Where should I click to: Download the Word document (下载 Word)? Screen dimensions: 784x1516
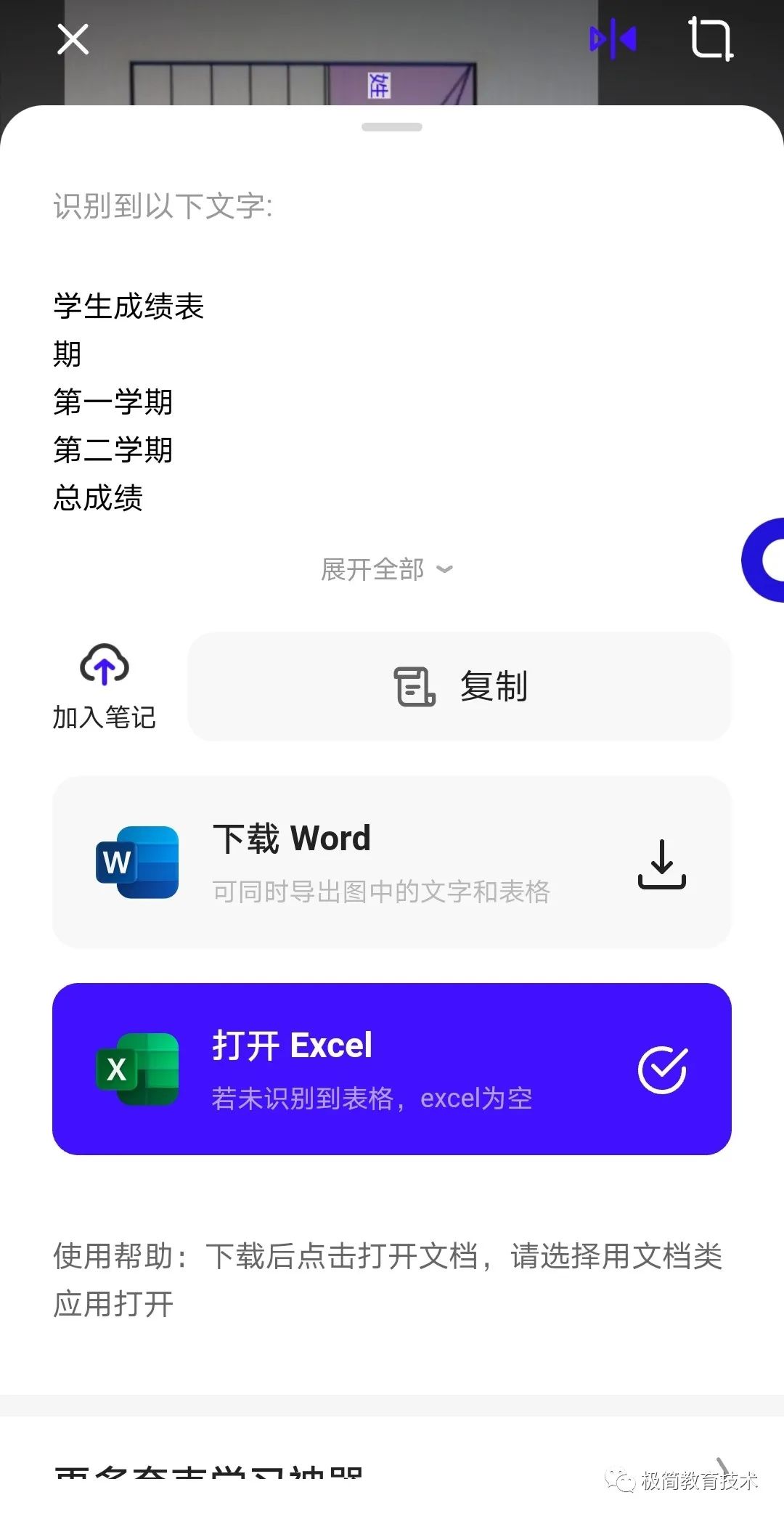coord(392,862)
